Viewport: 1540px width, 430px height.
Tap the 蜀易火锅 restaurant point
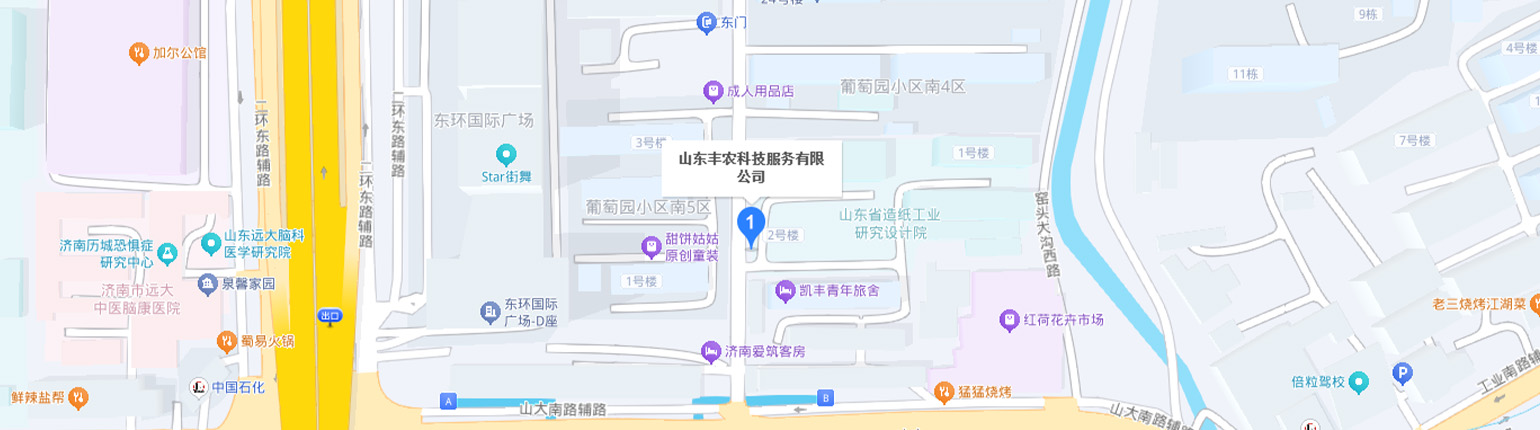(x=227, y=341)
